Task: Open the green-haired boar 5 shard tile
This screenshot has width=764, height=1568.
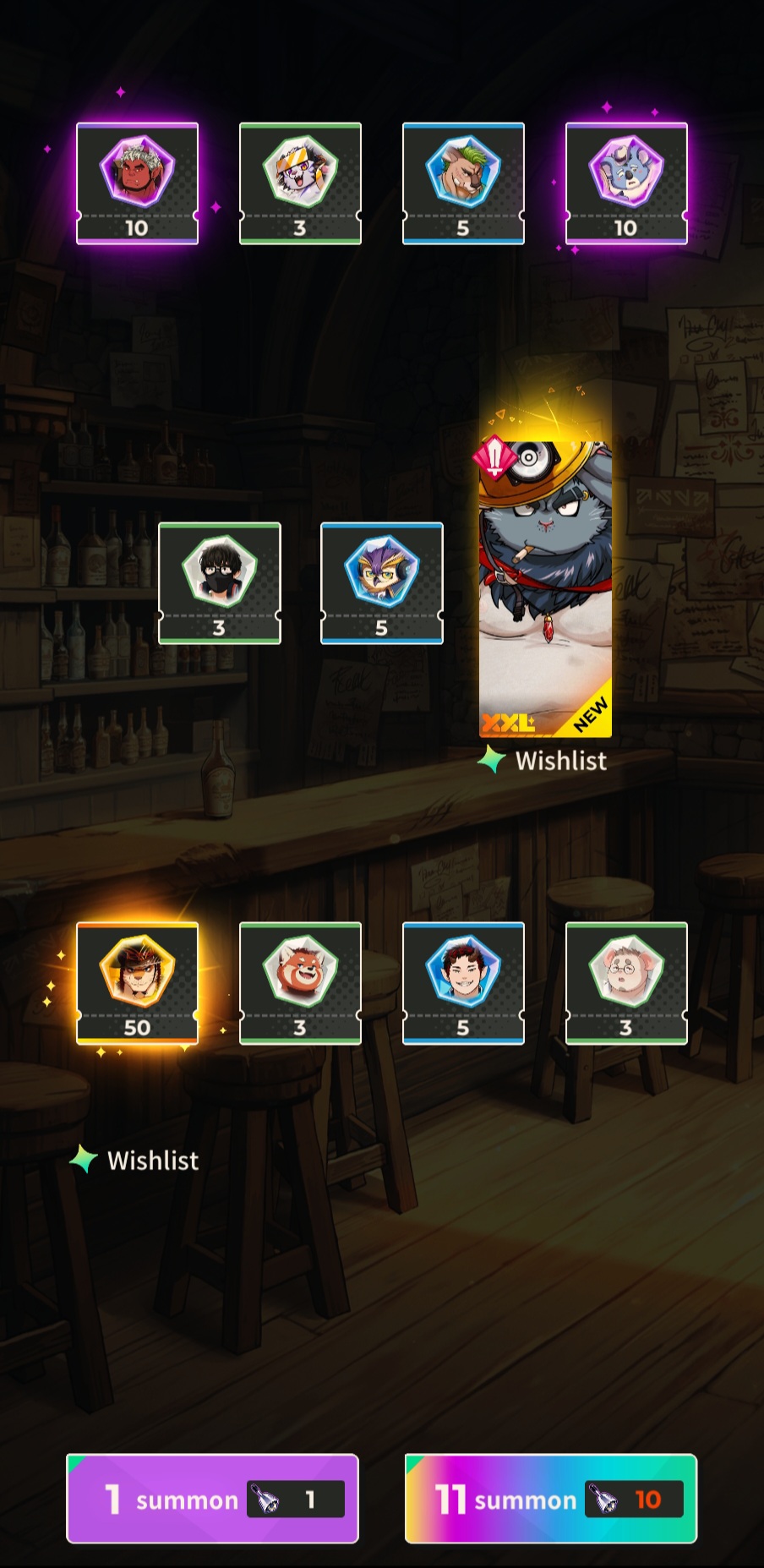Action: (463, 183)
